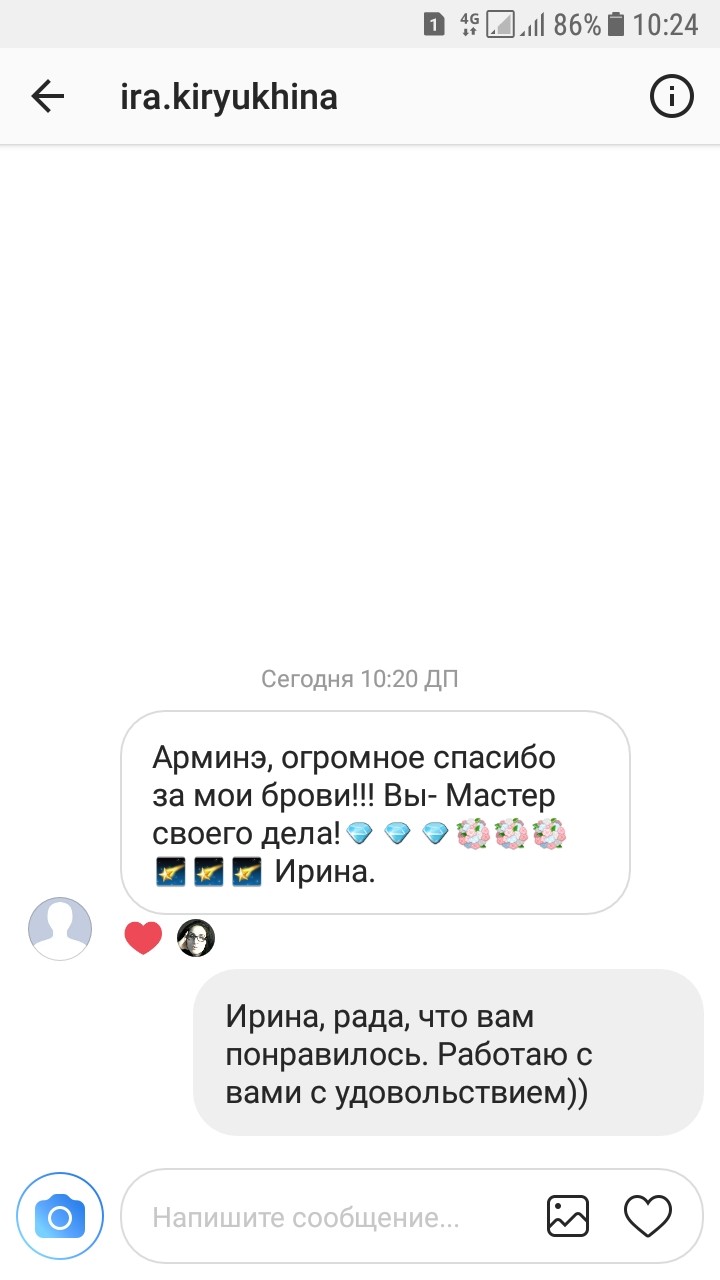Go back from the ira.kiryukhina chat
Viewport: 720px width, 1280px height.
(47, 97)
